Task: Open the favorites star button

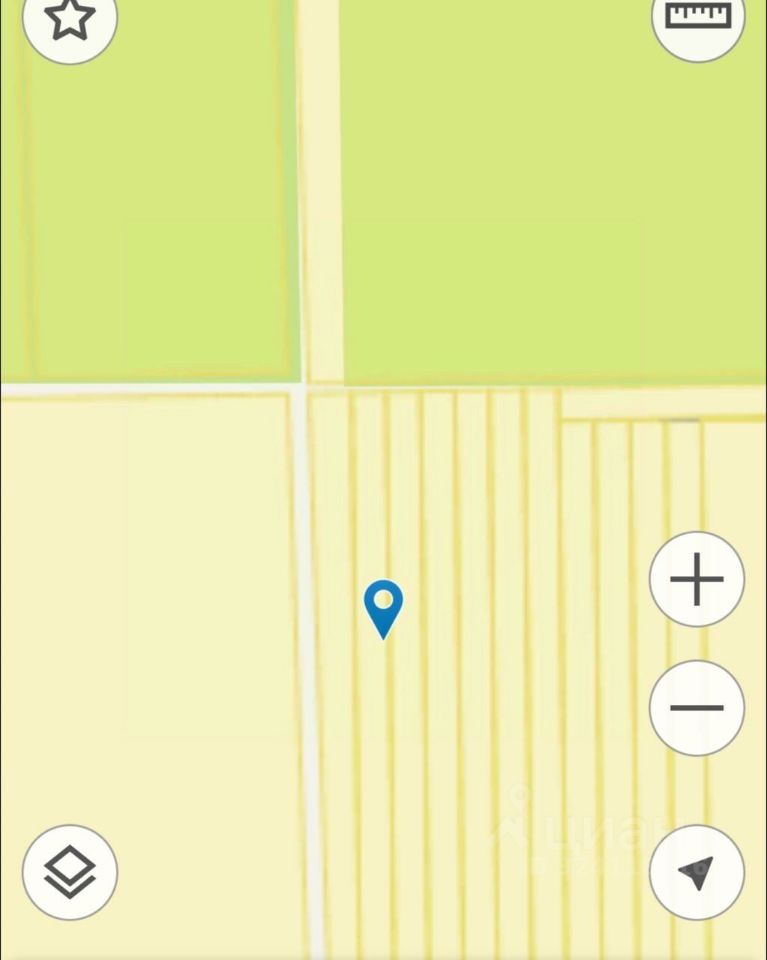Action: pyautogui.click(x=70, y=18)
